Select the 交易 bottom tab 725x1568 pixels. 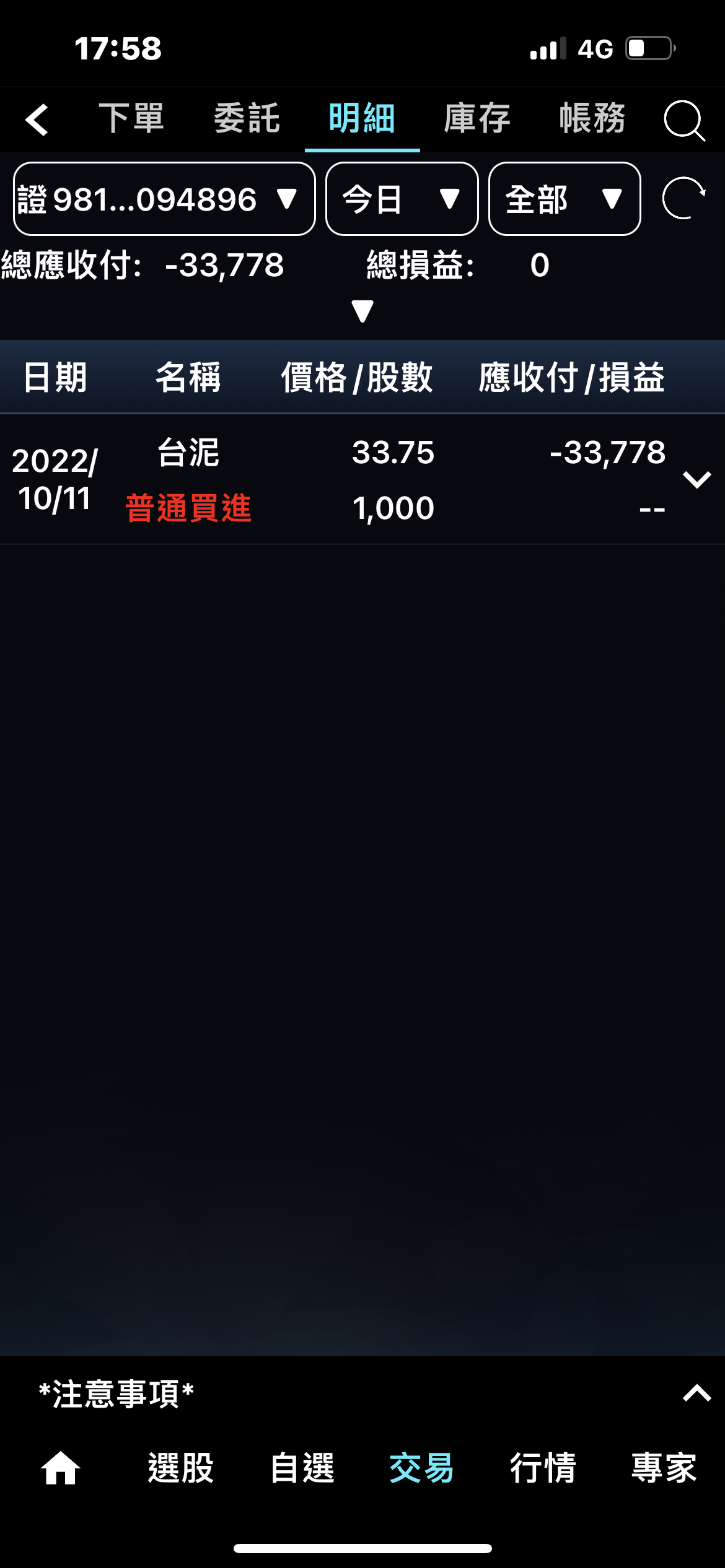pyautogui.click(x=421, y=1468)
